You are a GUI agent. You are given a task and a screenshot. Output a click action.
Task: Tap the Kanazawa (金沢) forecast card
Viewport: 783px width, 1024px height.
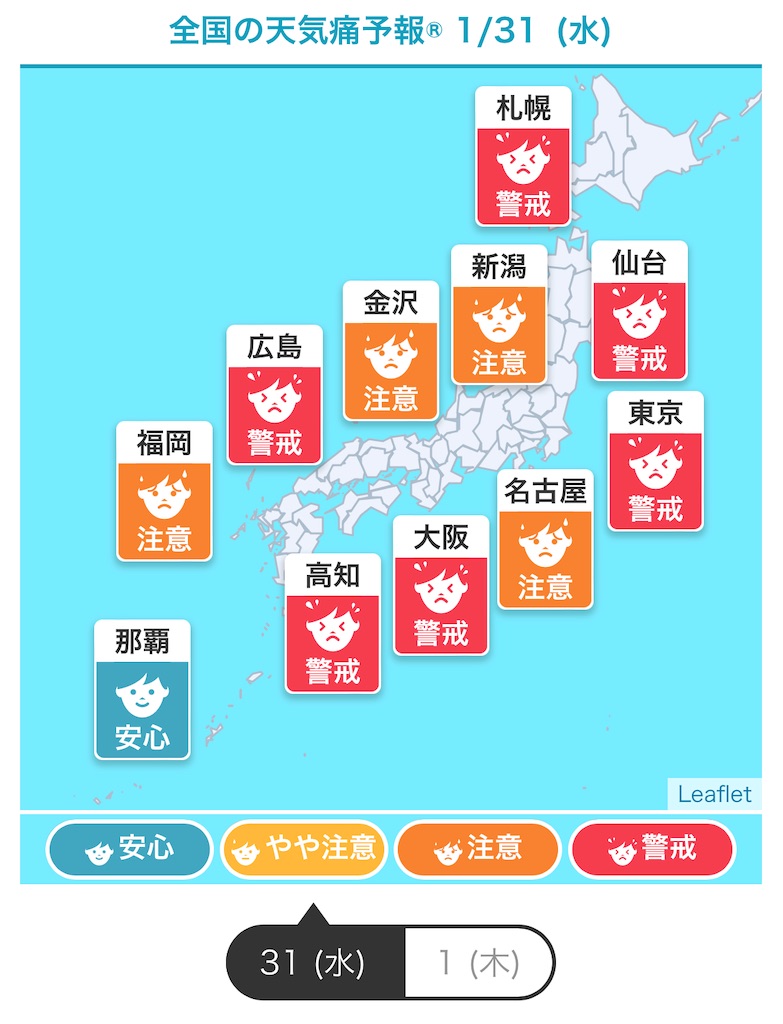391,351
